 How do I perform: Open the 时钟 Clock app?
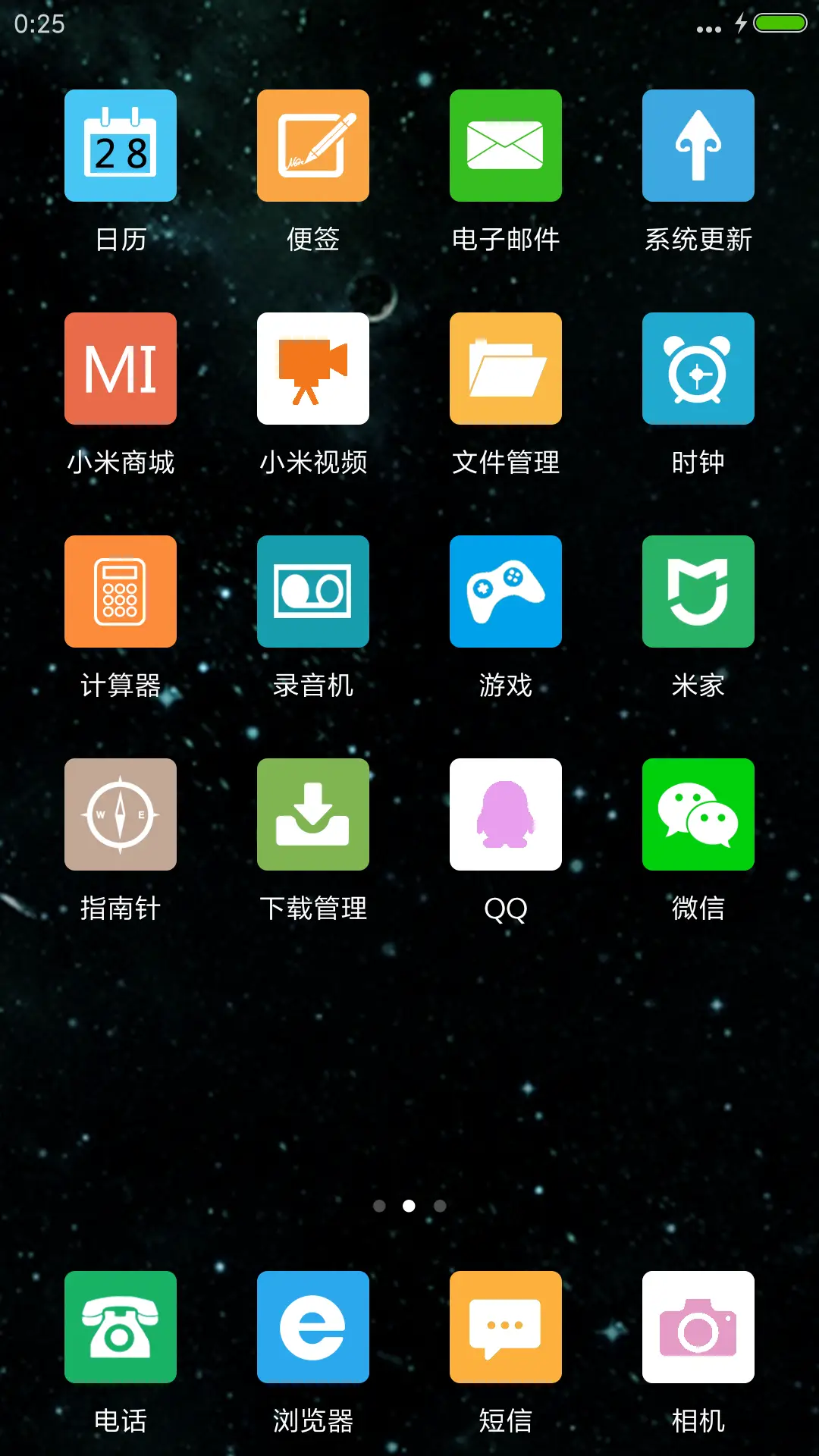(x=698, y=369)
